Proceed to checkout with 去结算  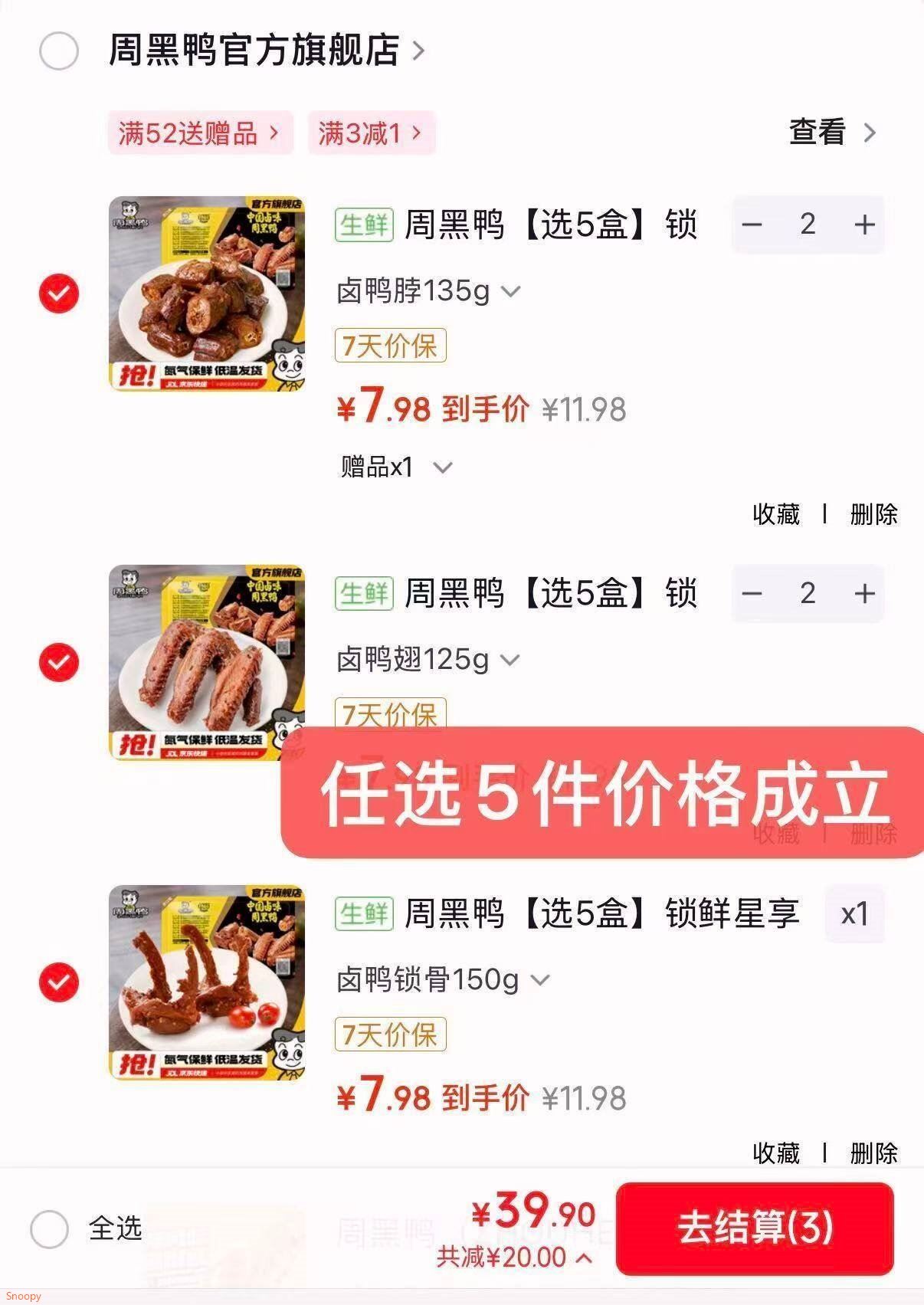(x=755, y=1228)
